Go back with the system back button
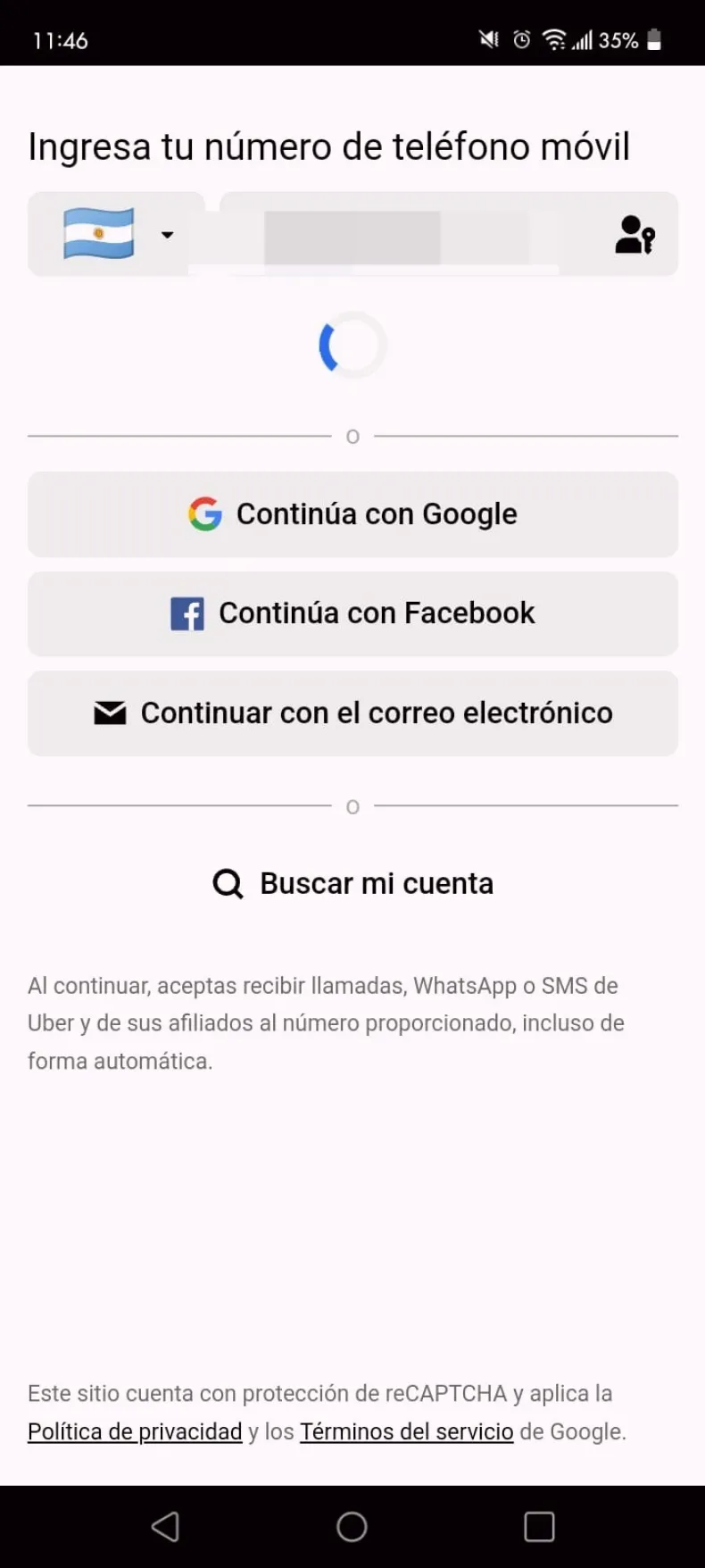Screen dimensions: 705x1568 click(166, 1526)
